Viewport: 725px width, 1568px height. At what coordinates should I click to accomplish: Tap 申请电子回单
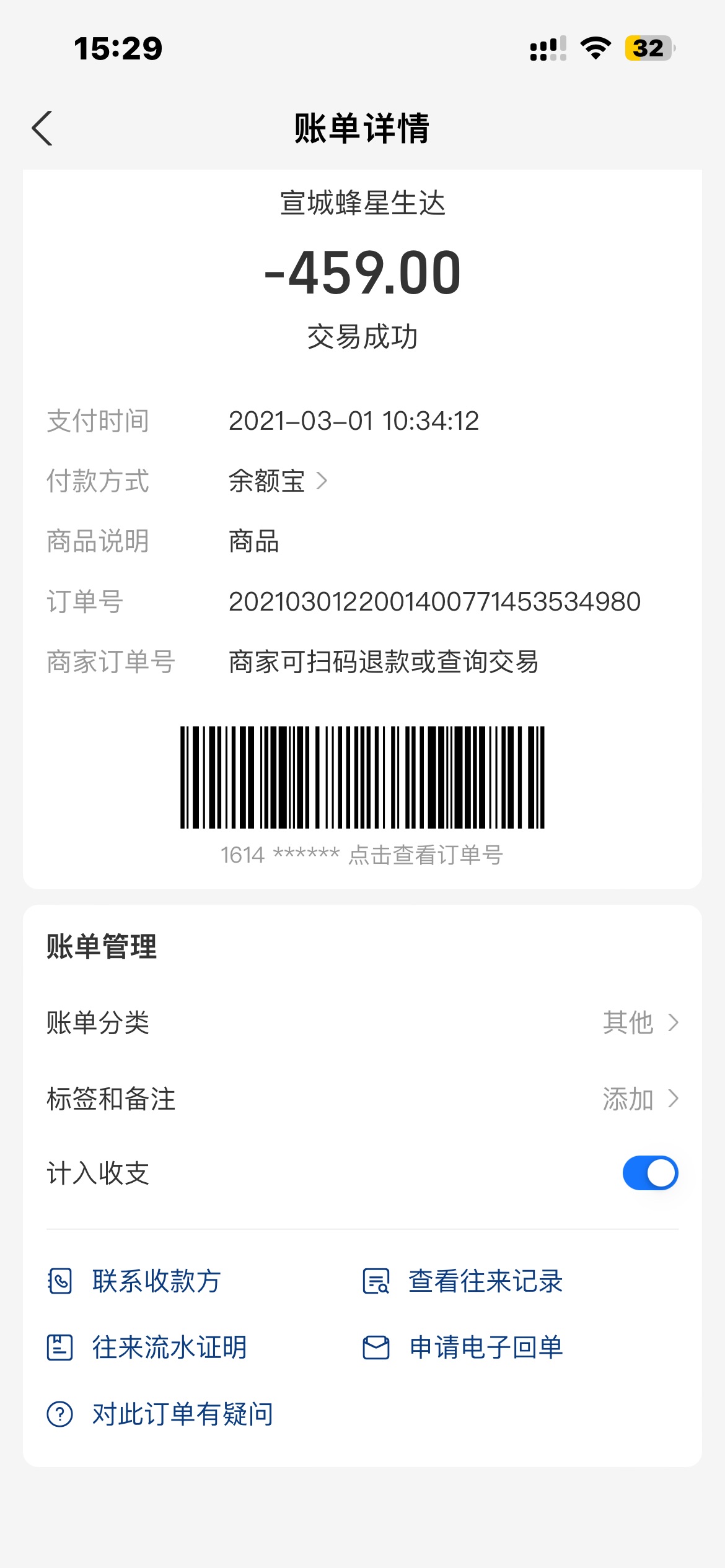coord(462,1348)
